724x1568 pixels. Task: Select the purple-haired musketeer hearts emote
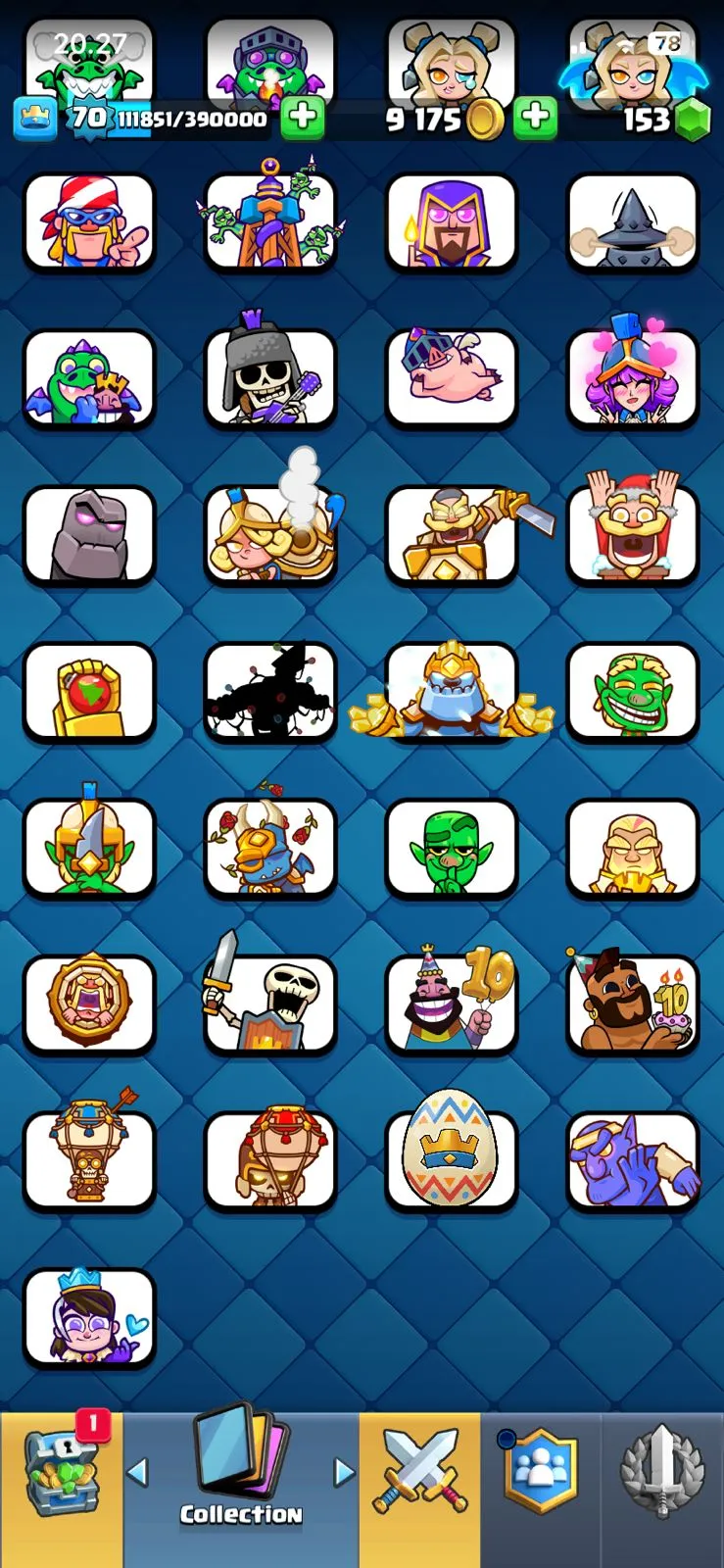pyautogui.click(x=633, y=372)
